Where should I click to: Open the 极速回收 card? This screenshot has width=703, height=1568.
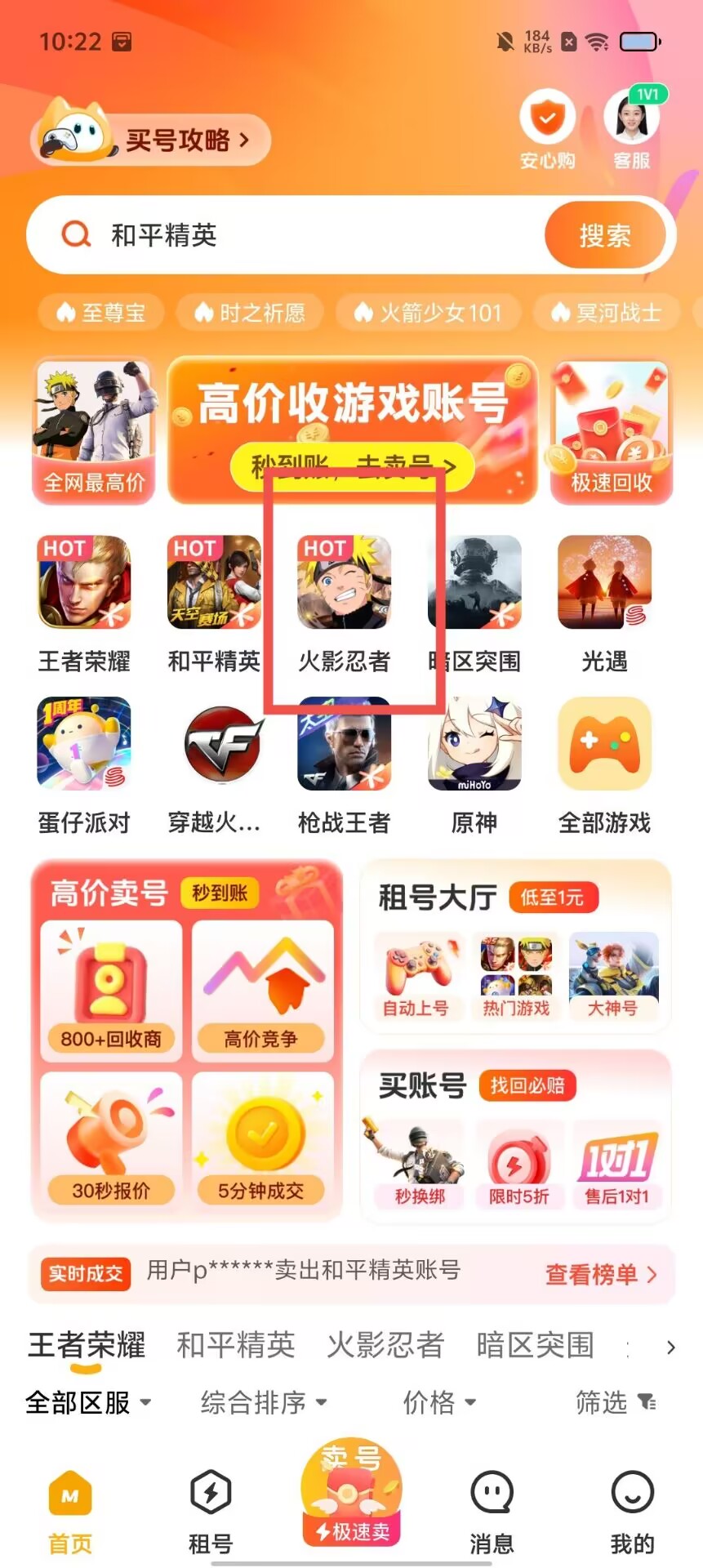click(x=612, y=432)
